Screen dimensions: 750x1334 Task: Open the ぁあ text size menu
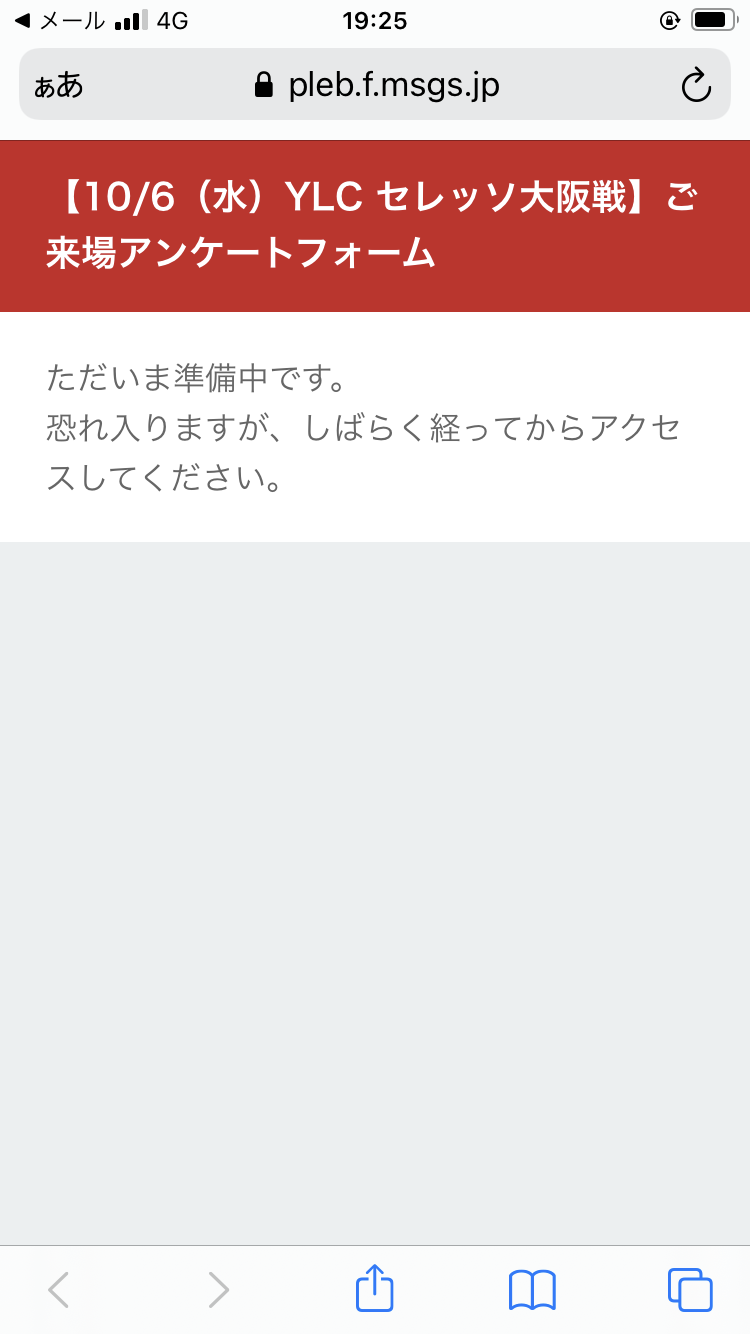[x=58, y=86]
